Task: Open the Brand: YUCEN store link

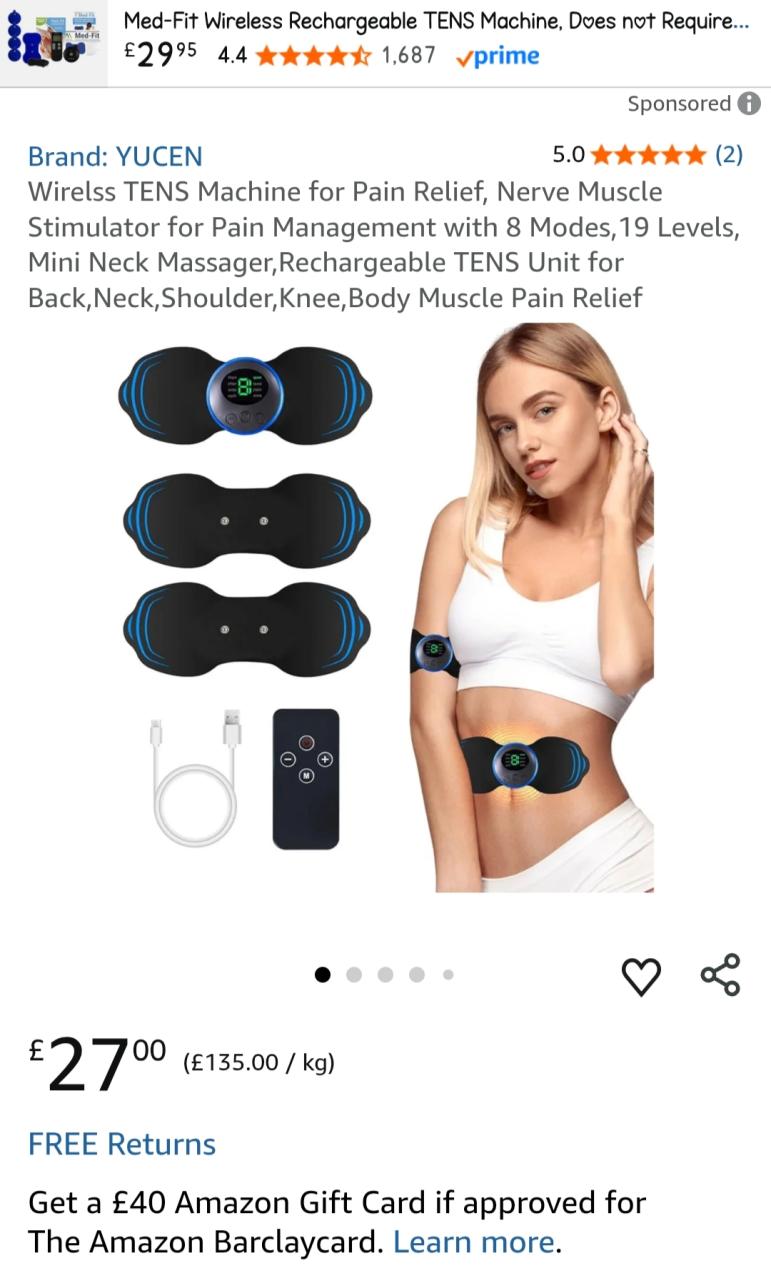Action: pos(115,156)
